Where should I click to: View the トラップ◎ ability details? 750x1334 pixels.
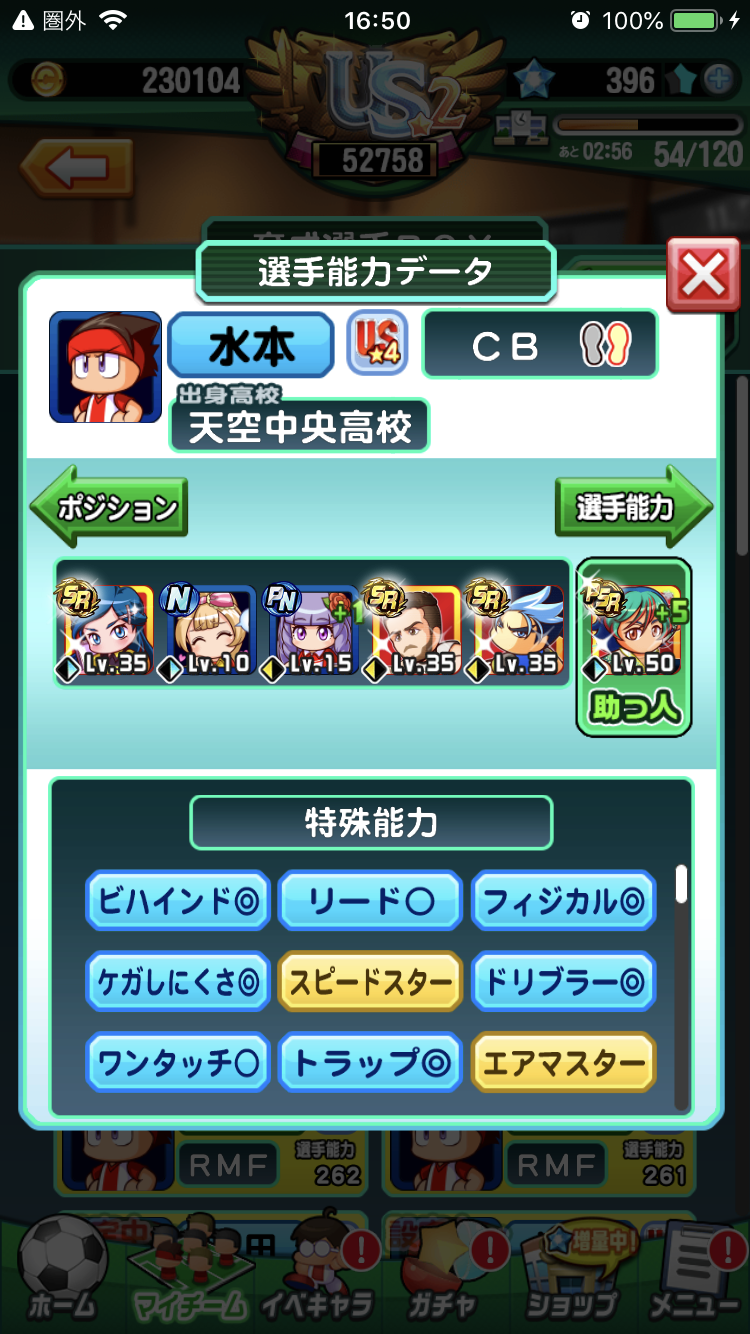pyautogui.click(x=370, y=1062)
